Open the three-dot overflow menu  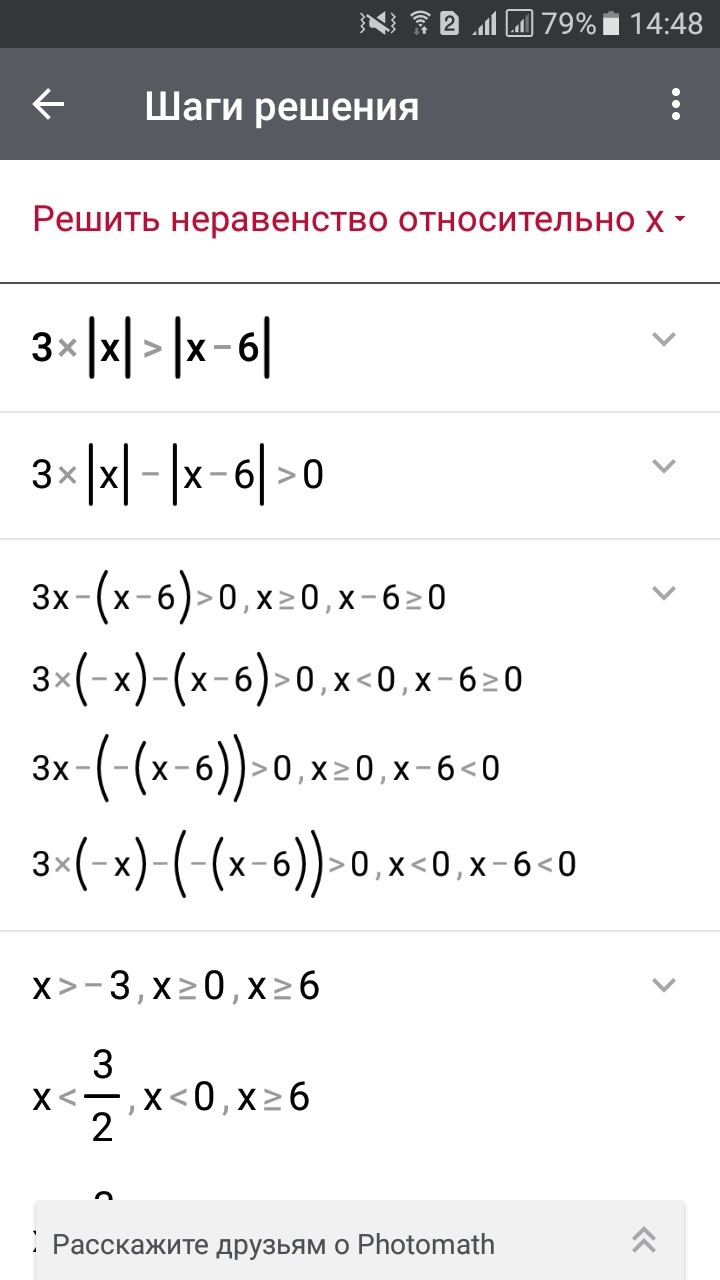click(x=676, y=105)
